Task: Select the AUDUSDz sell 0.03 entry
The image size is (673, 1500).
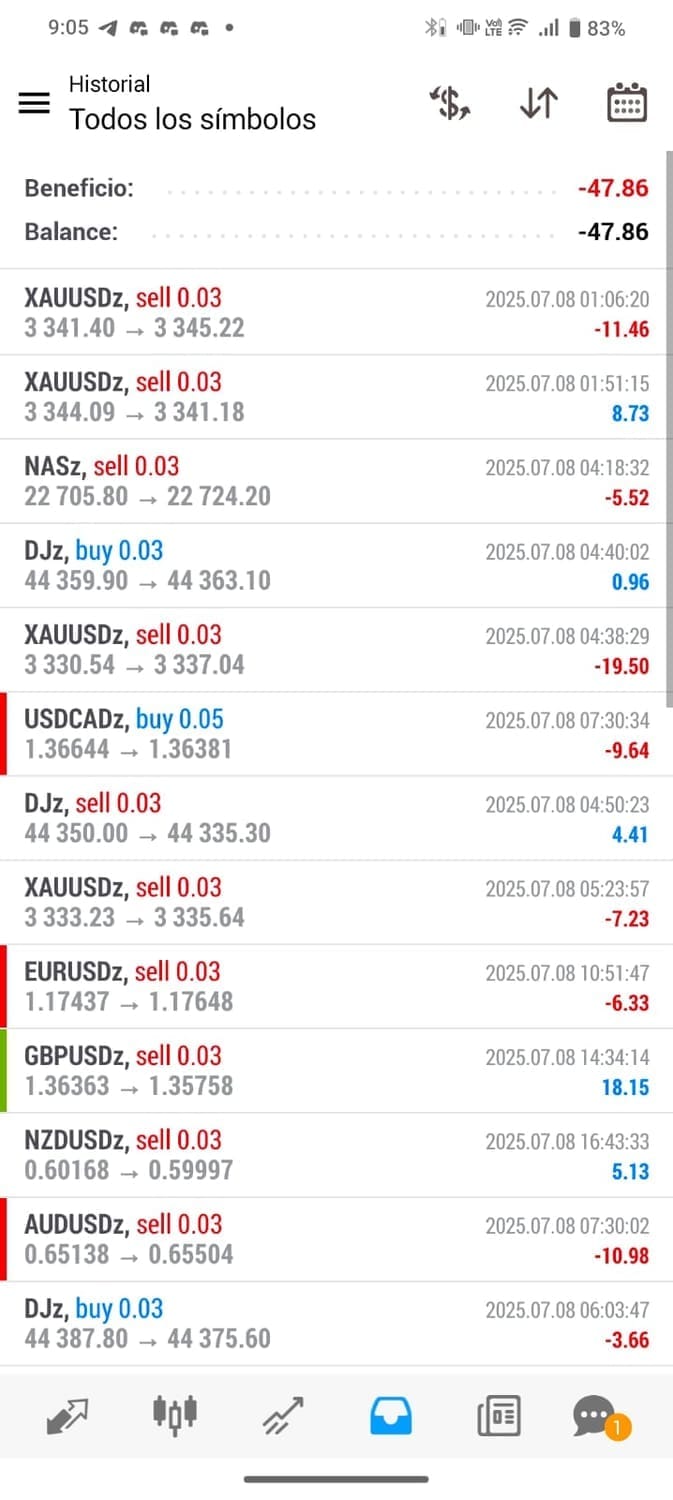Action: (x=336, y=1239)
